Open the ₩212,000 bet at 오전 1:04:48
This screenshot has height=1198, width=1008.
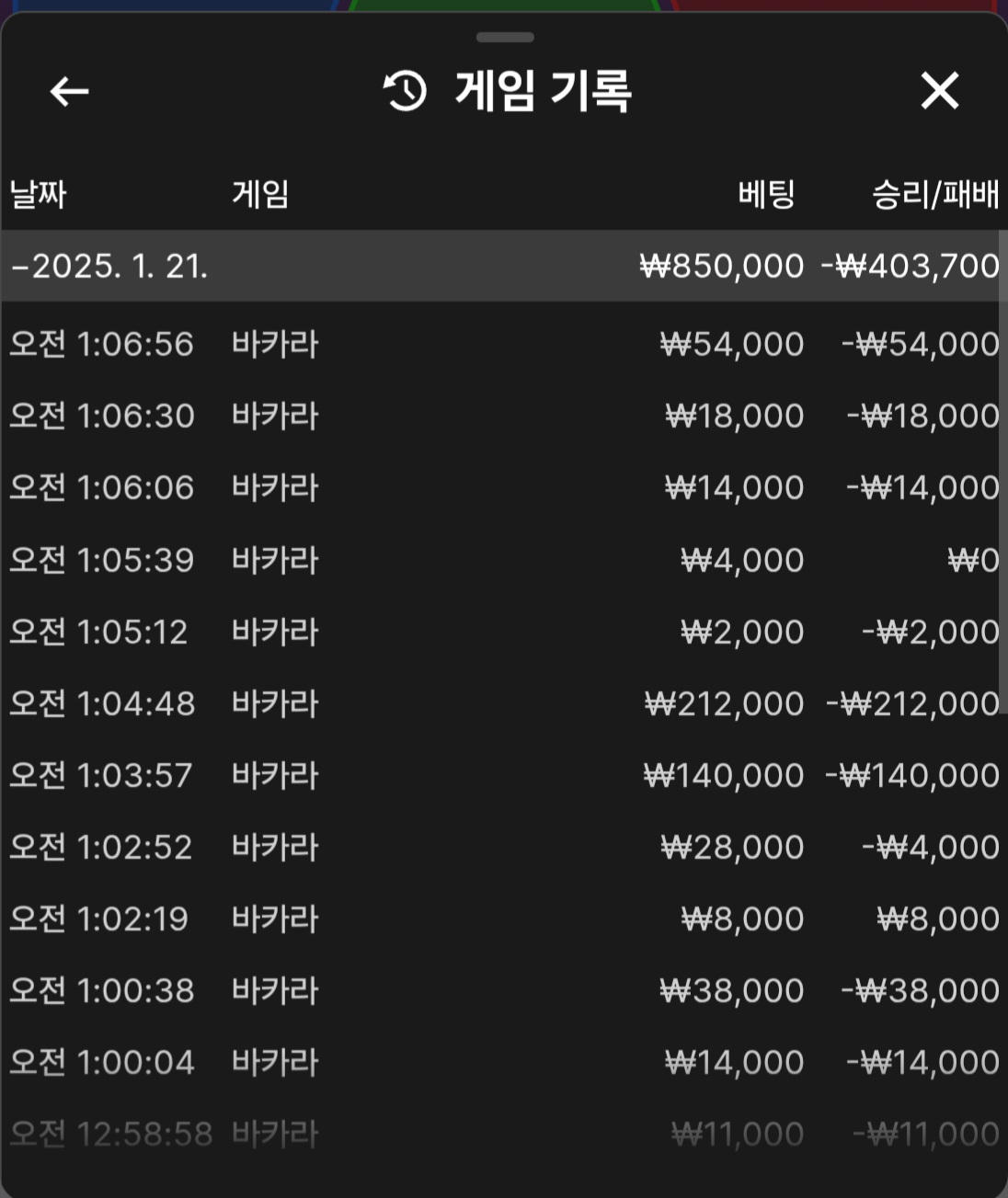click(504, 703)
